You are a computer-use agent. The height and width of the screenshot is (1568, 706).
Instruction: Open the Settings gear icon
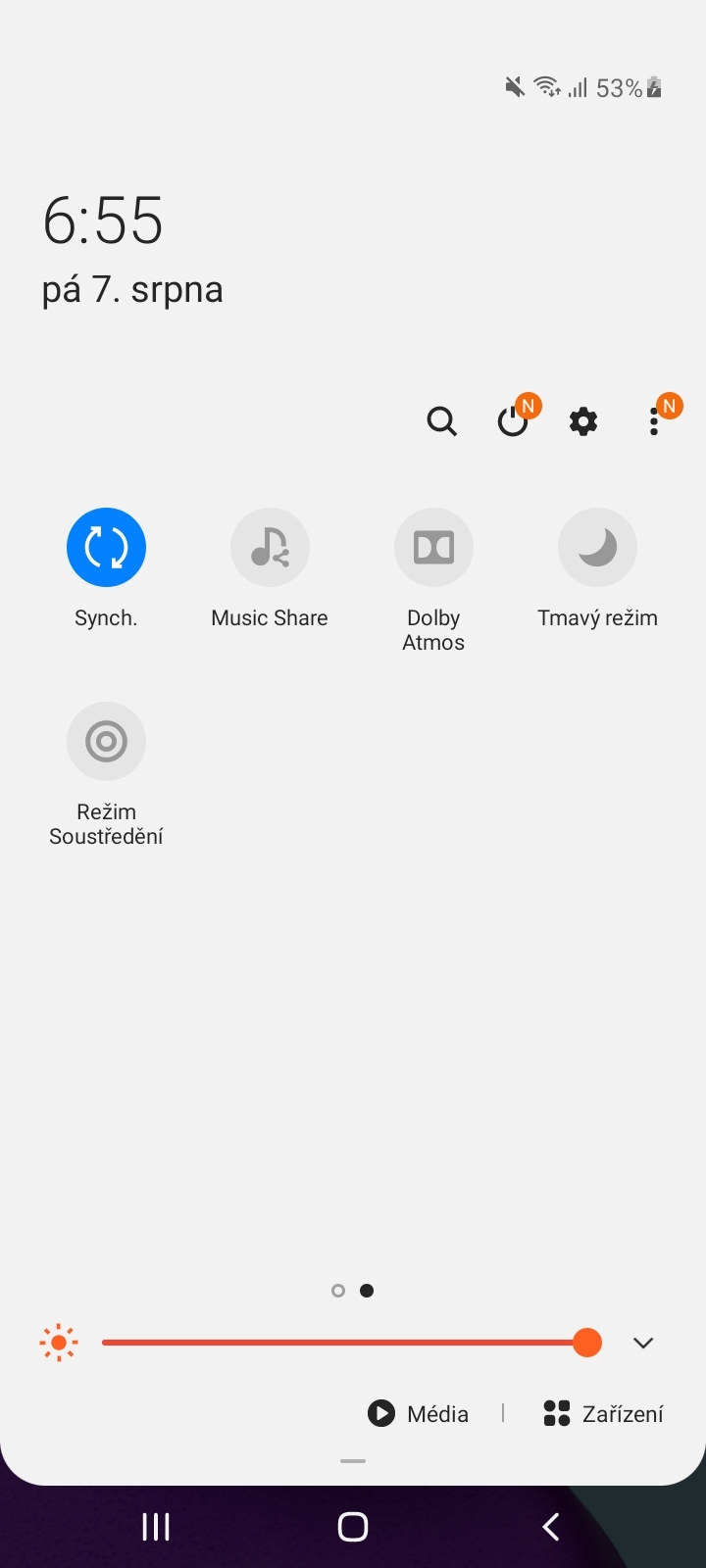pyautogui.click(x=582, y=421)
